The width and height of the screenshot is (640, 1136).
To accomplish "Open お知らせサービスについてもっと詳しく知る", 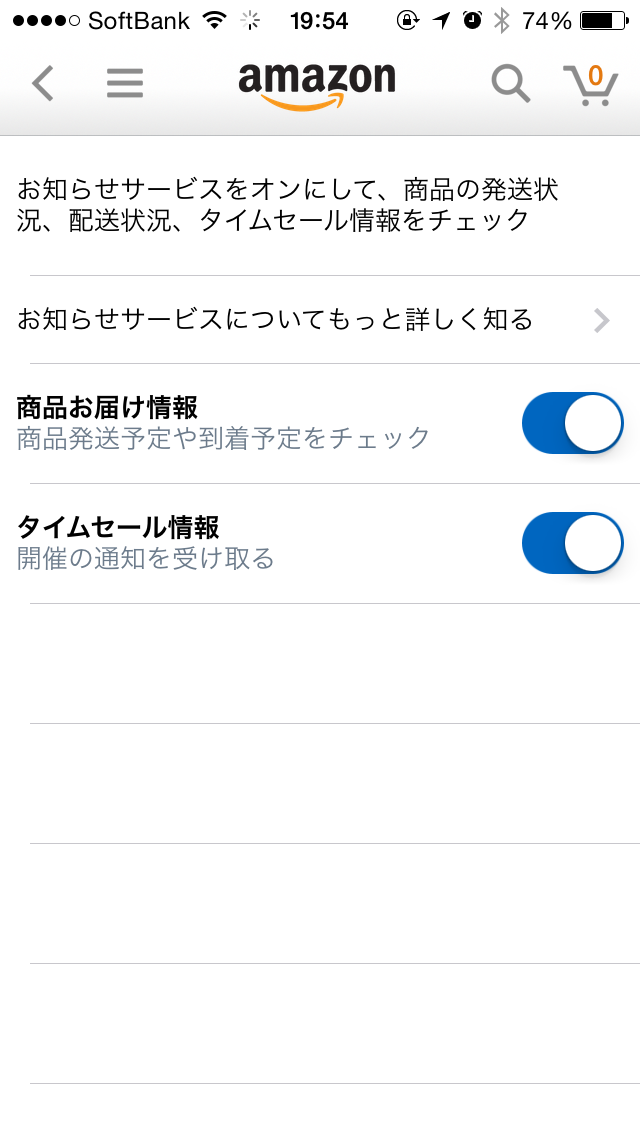I will (x=320, y=320).
